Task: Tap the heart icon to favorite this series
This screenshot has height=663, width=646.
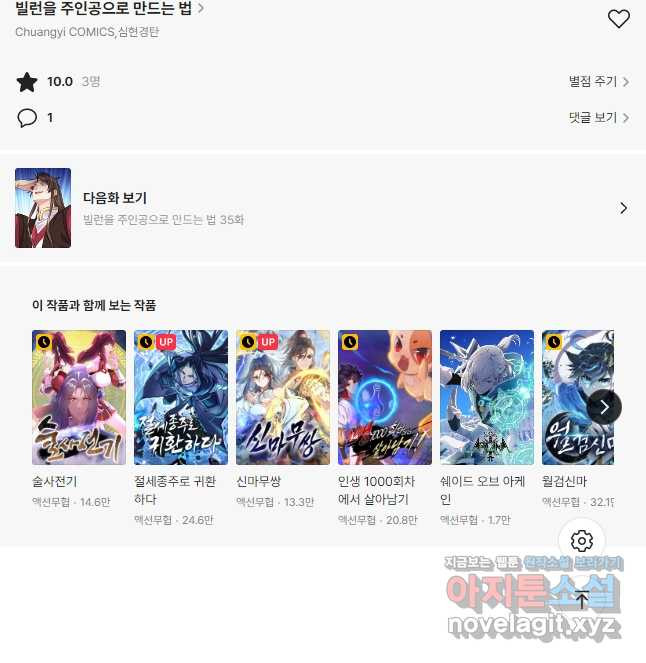Action: coord(619,18)
